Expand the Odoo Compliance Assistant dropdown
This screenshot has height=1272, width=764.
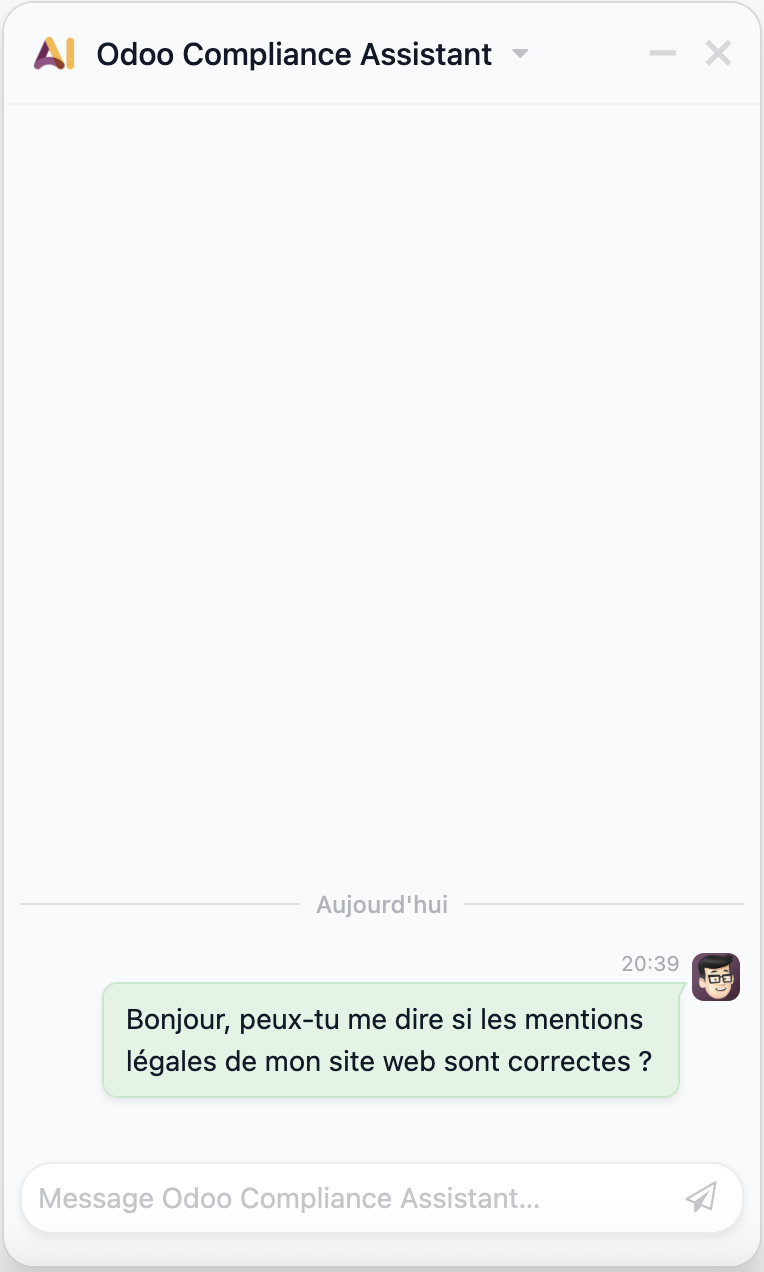(x=520, y=54)
